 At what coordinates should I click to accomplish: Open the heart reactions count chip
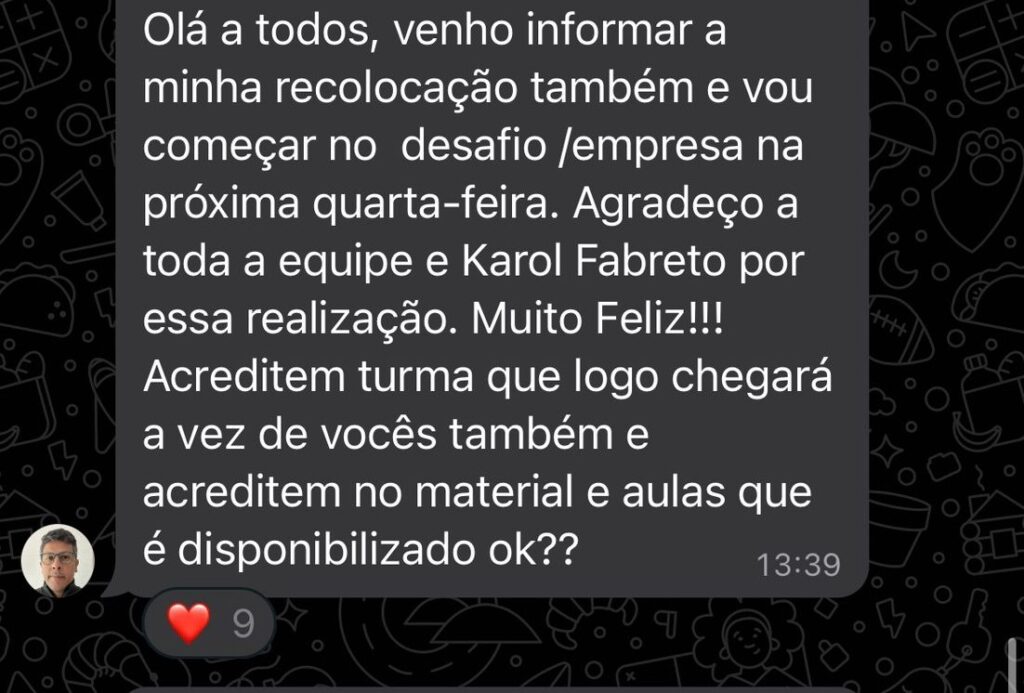pos(208,624)
